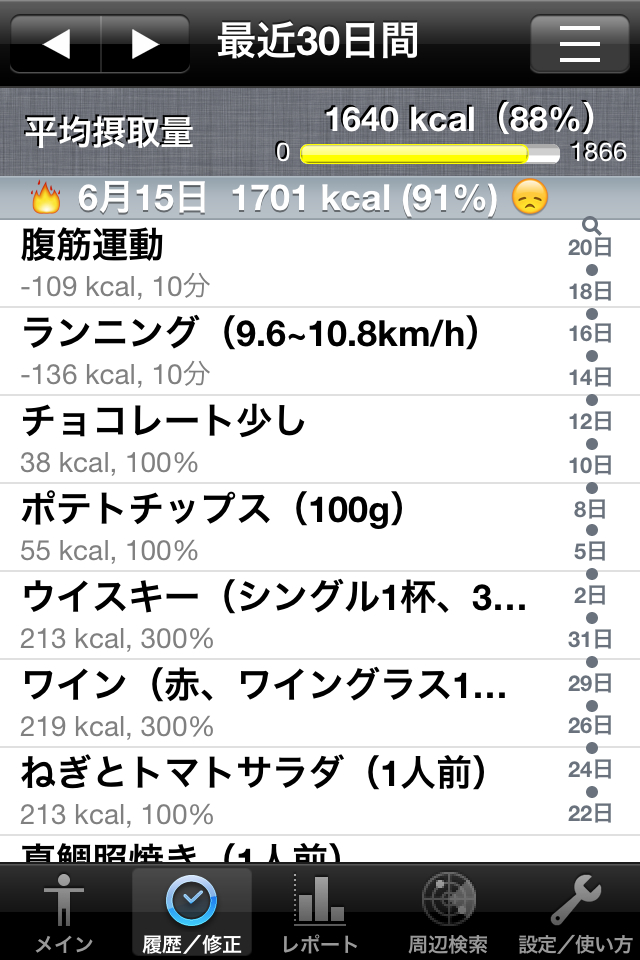
Task: Edit the ウイスキー record
Action: pyautogui.click(x=280, y=615)
